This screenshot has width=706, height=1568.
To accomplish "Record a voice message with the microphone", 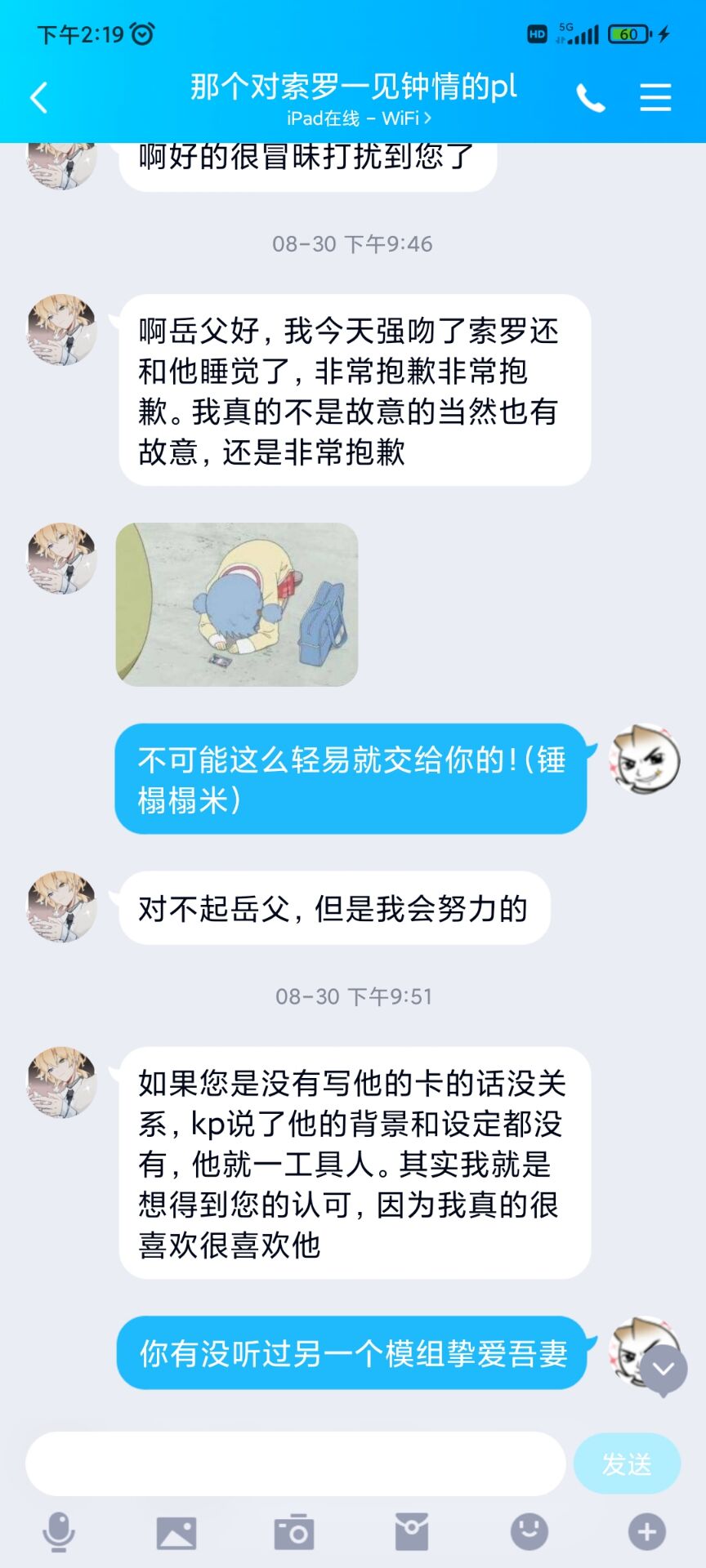I will tap(59, 1532).
